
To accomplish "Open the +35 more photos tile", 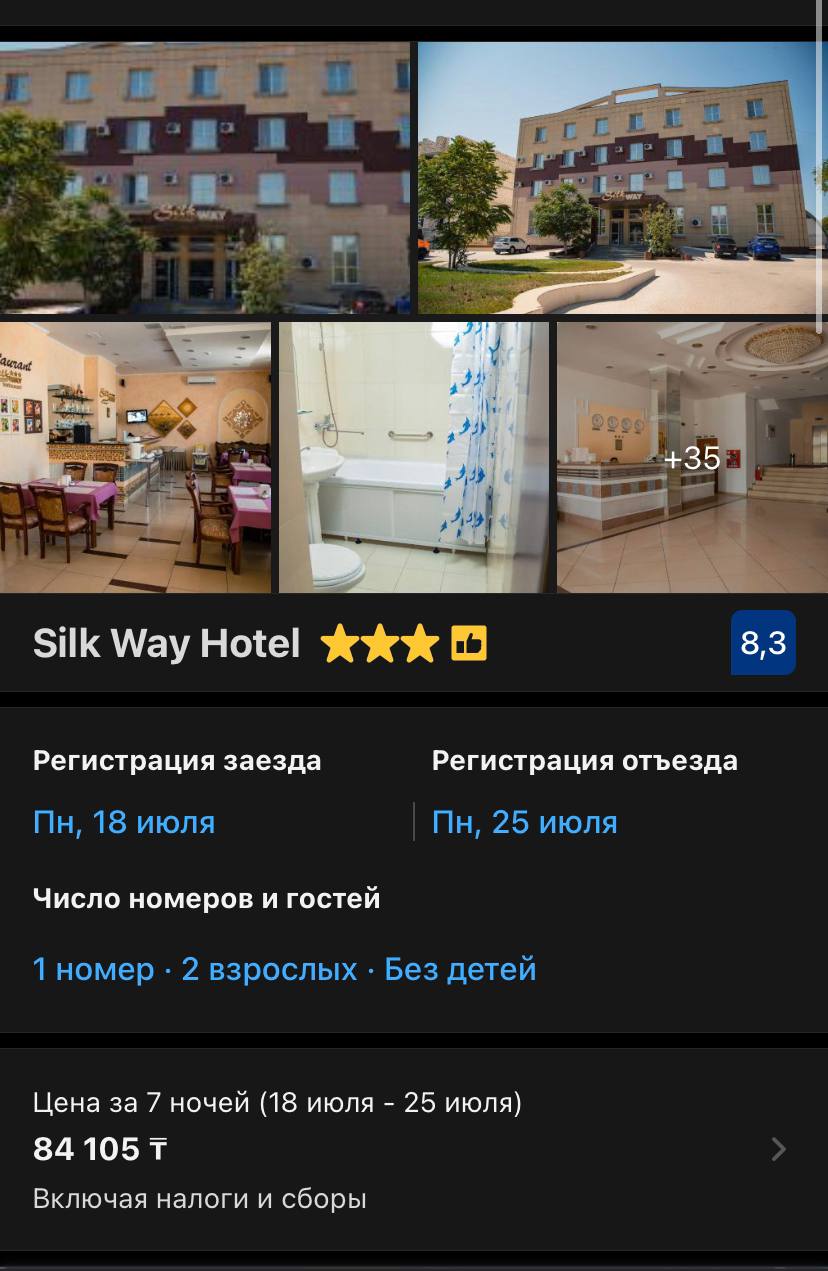I will point(692,457).
